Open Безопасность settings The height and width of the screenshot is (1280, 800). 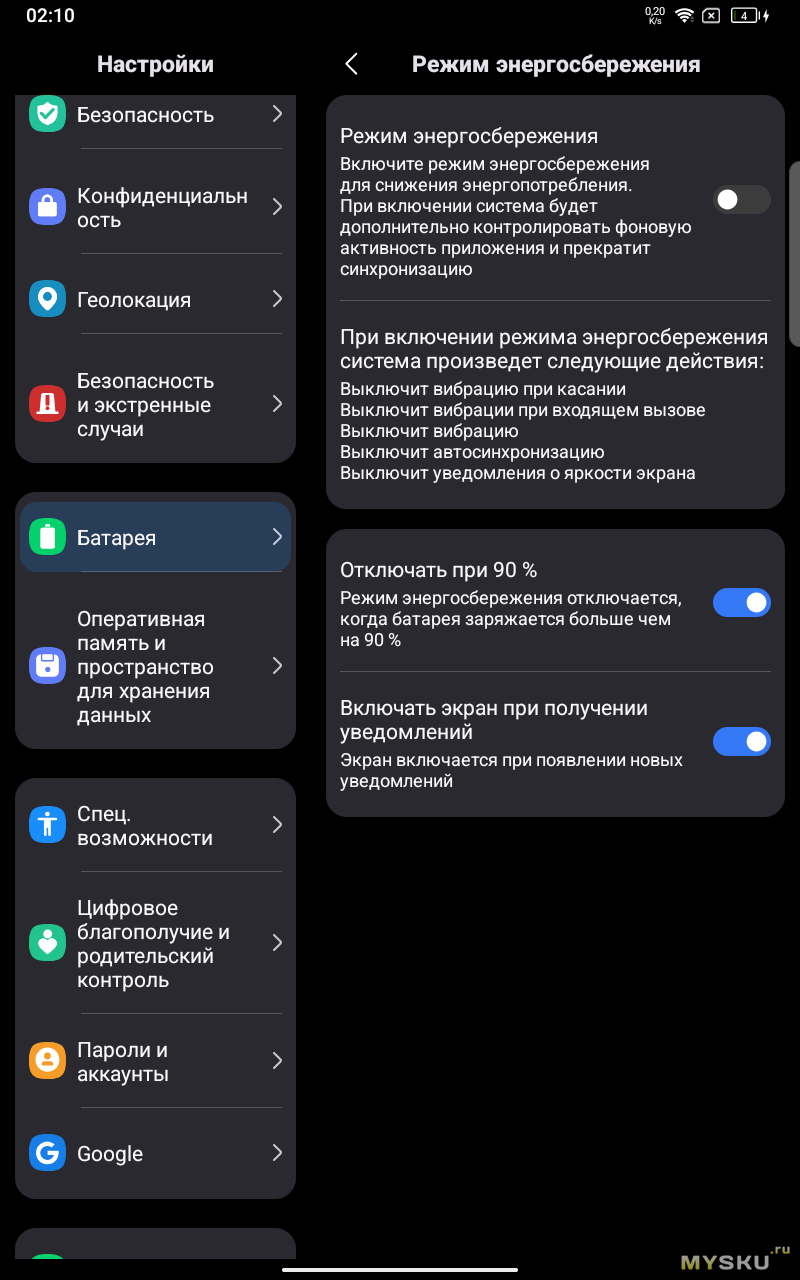coord(155,115)
